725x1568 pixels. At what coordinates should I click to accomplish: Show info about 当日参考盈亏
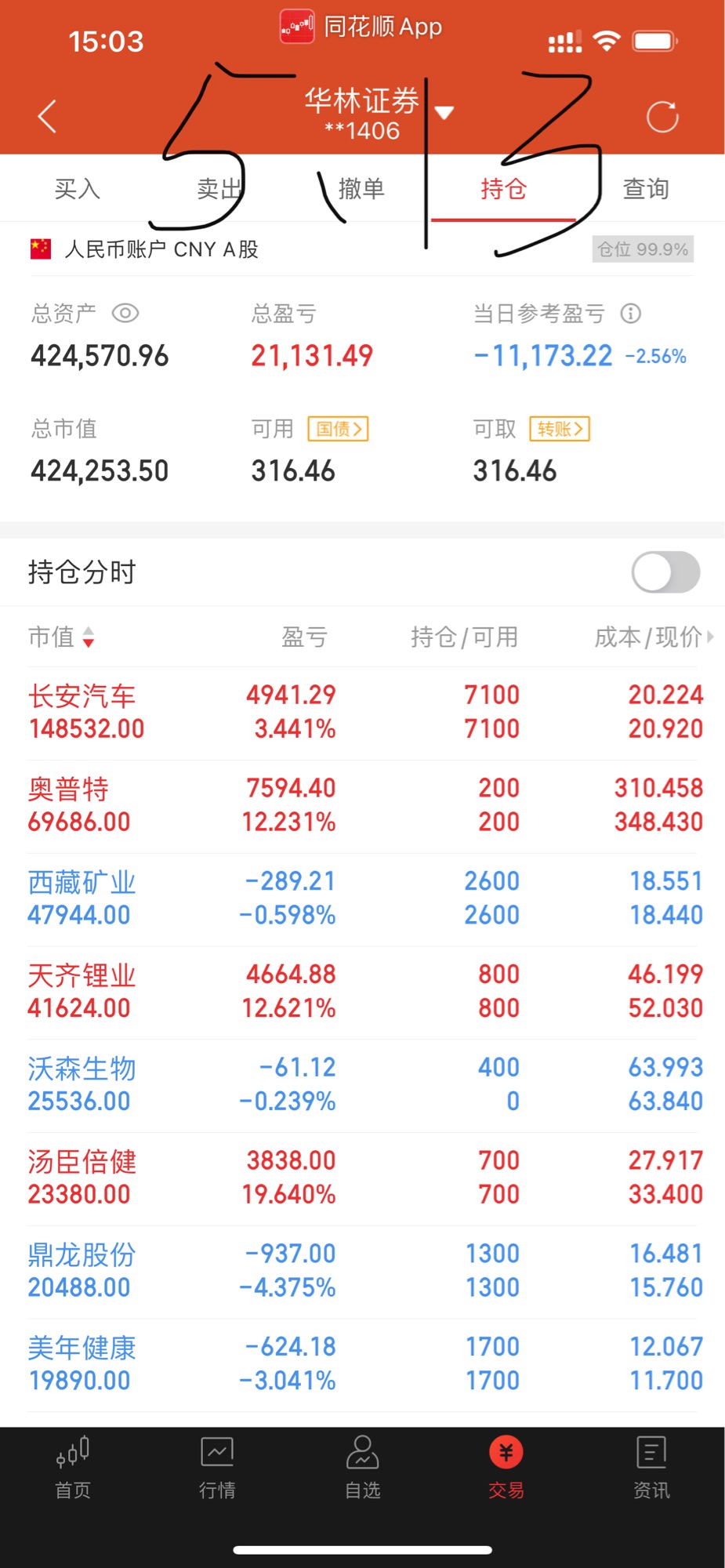tap(631, 314)
